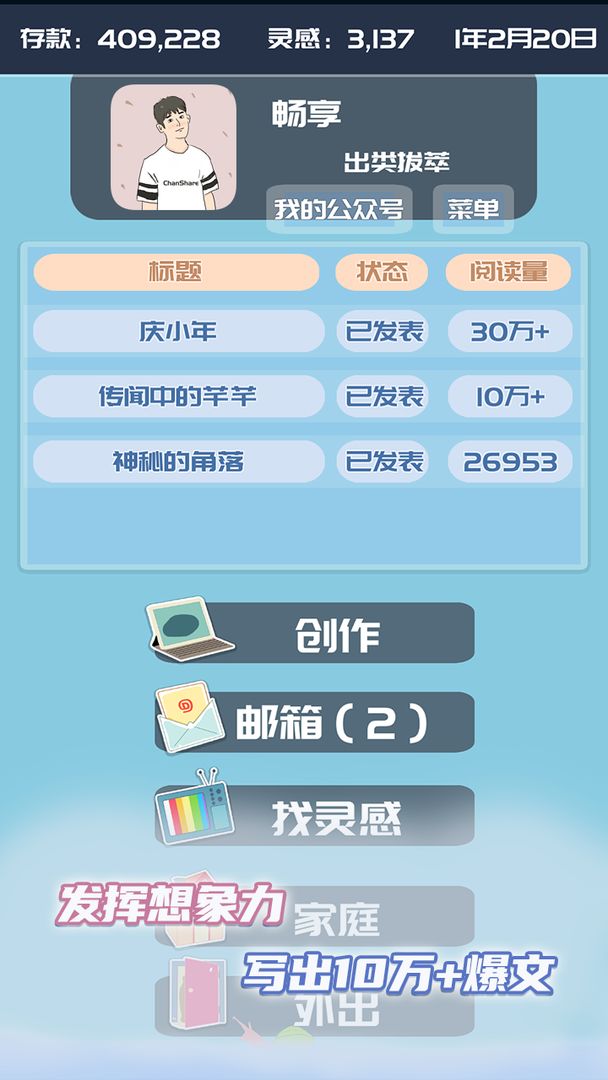Image resolution: width=608 pixels, height=1080 pixels.
Task: Start writing with the 创作 button
Action: 314,633
